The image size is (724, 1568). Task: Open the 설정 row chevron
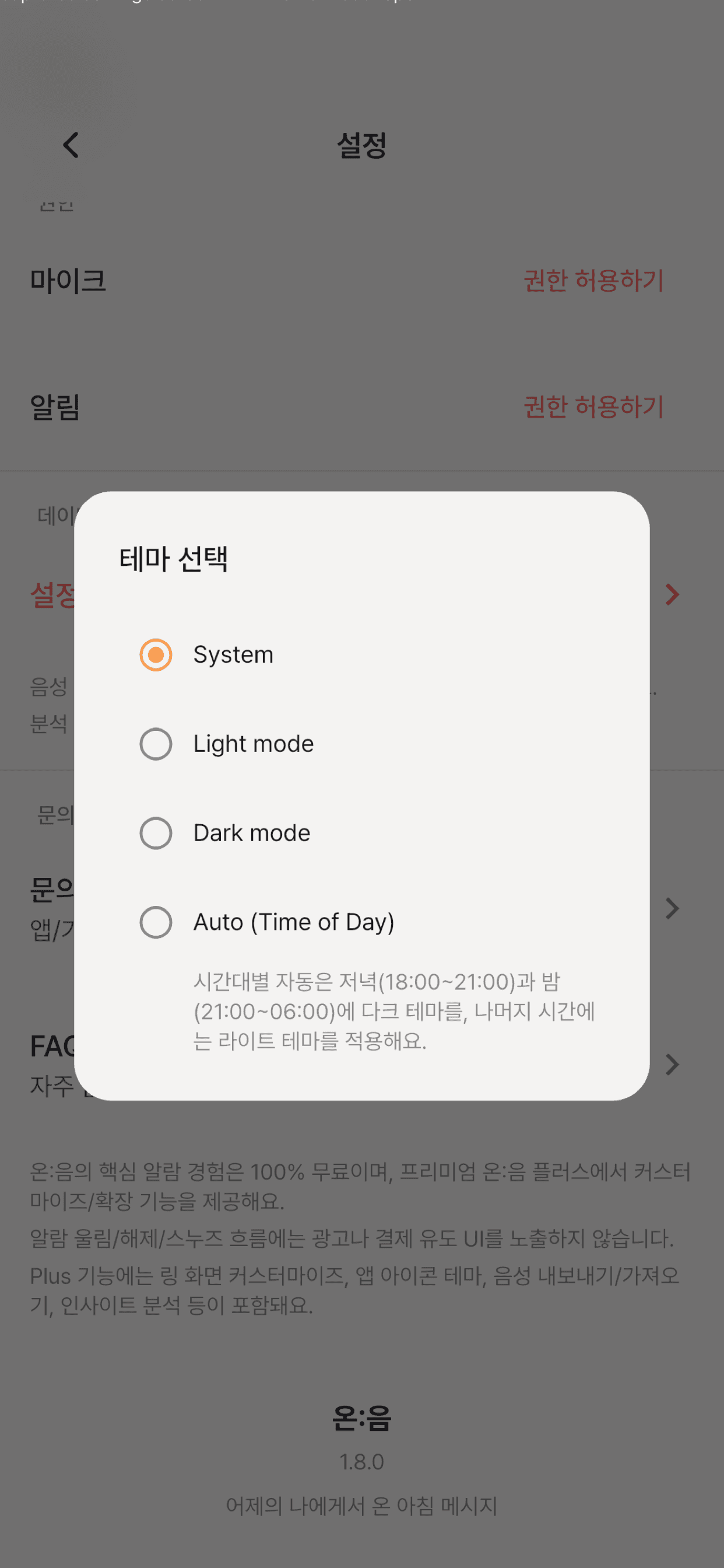tap(670, 593)
